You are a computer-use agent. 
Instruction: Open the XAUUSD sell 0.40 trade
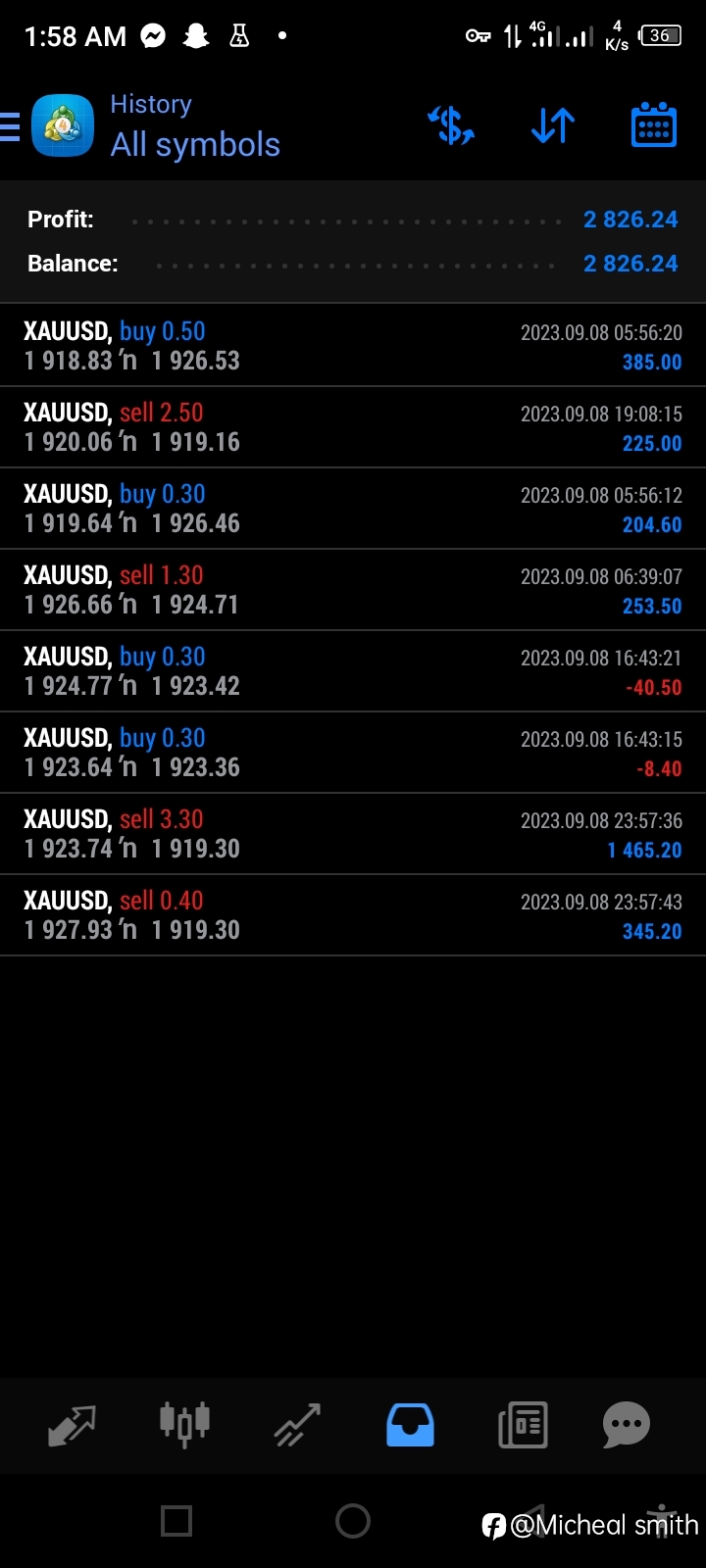353,915
